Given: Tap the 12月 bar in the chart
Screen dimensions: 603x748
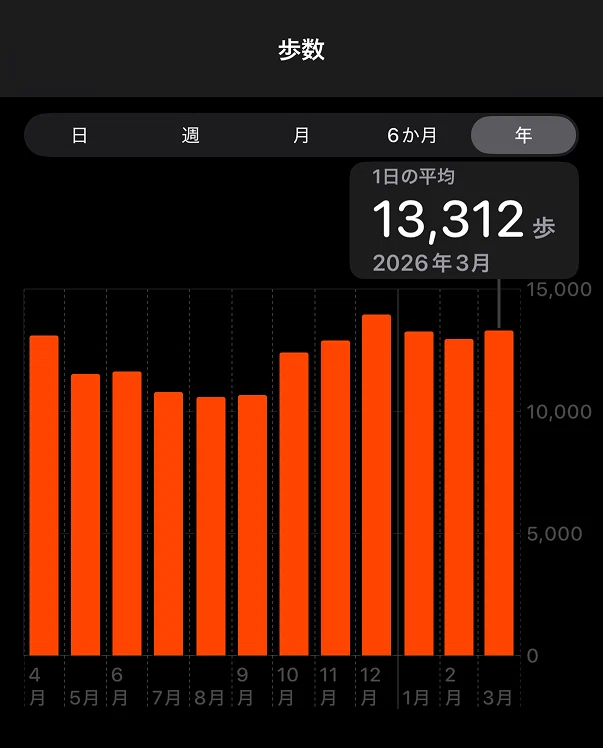Looking at the screenshot, I should pyautogui.click(x=376, y=485).
